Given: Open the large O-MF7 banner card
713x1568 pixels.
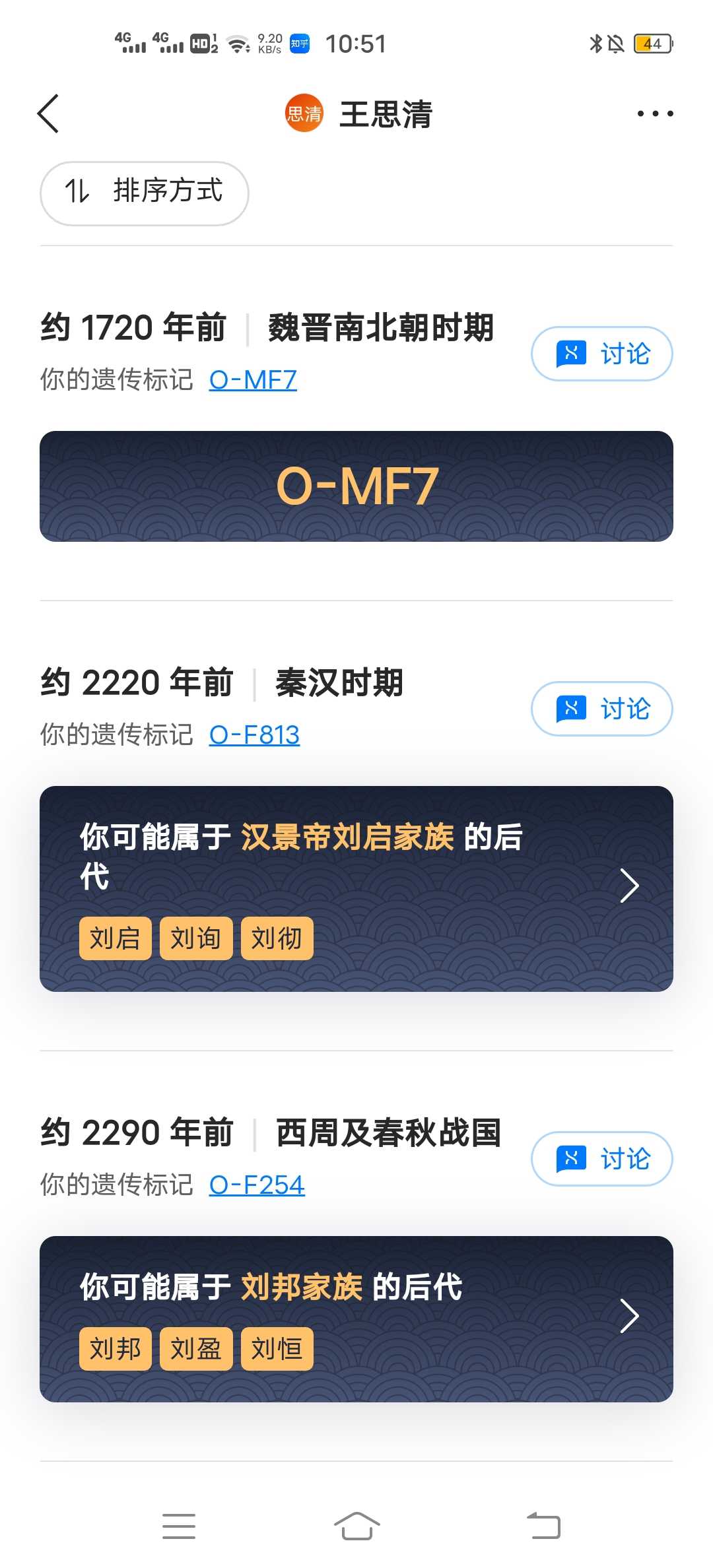Looking at the screenshot, I should pyautogui.click(x=356, y=486).
